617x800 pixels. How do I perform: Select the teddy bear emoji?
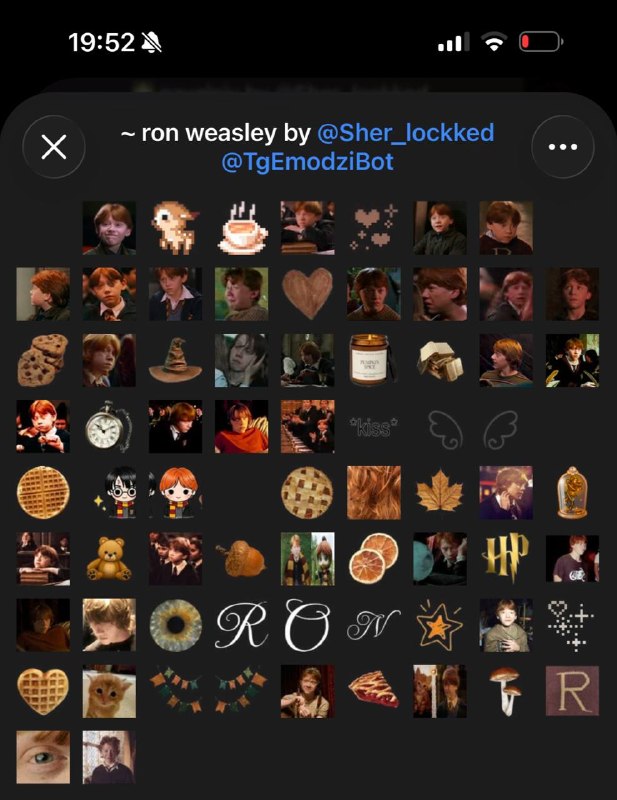[x=109, y=559]
